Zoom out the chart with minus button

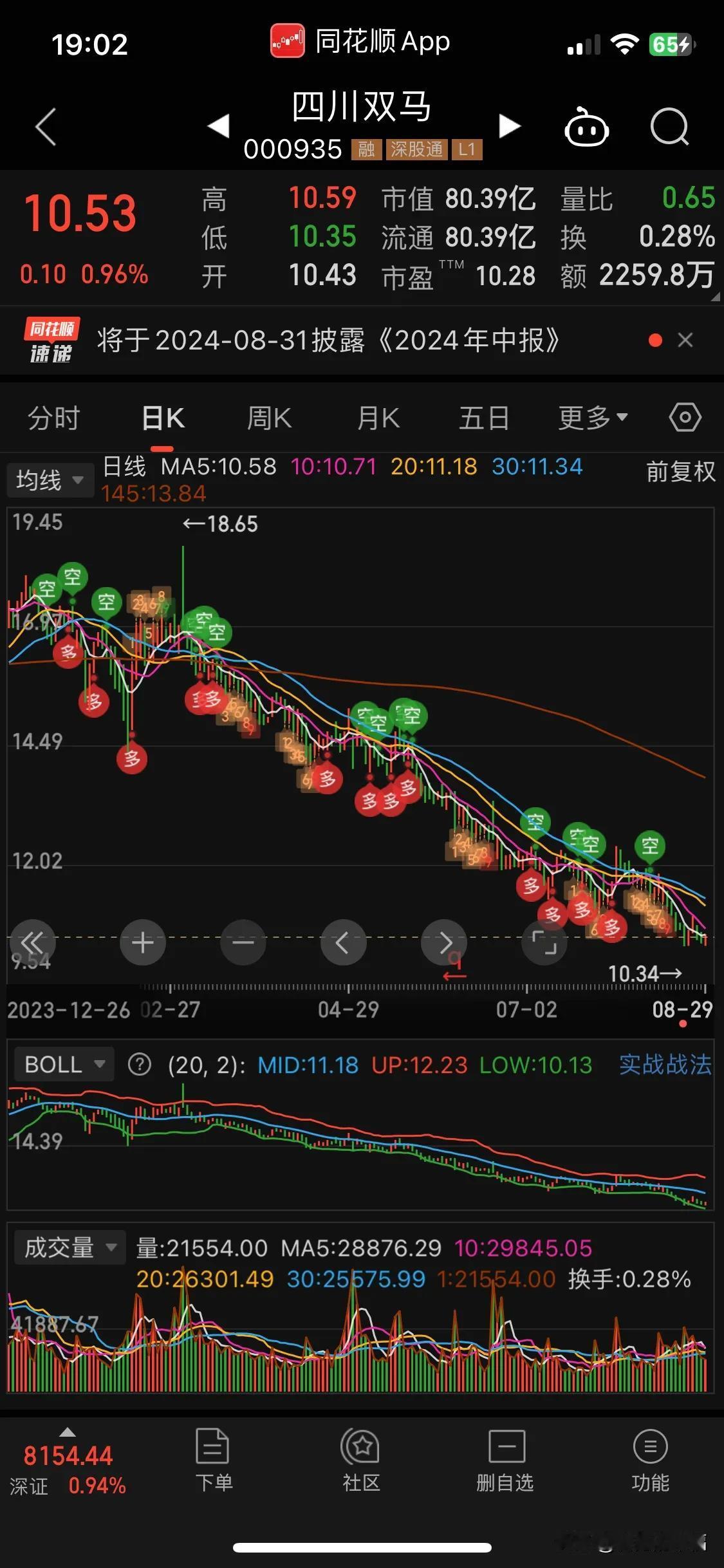tap(243, 943)
